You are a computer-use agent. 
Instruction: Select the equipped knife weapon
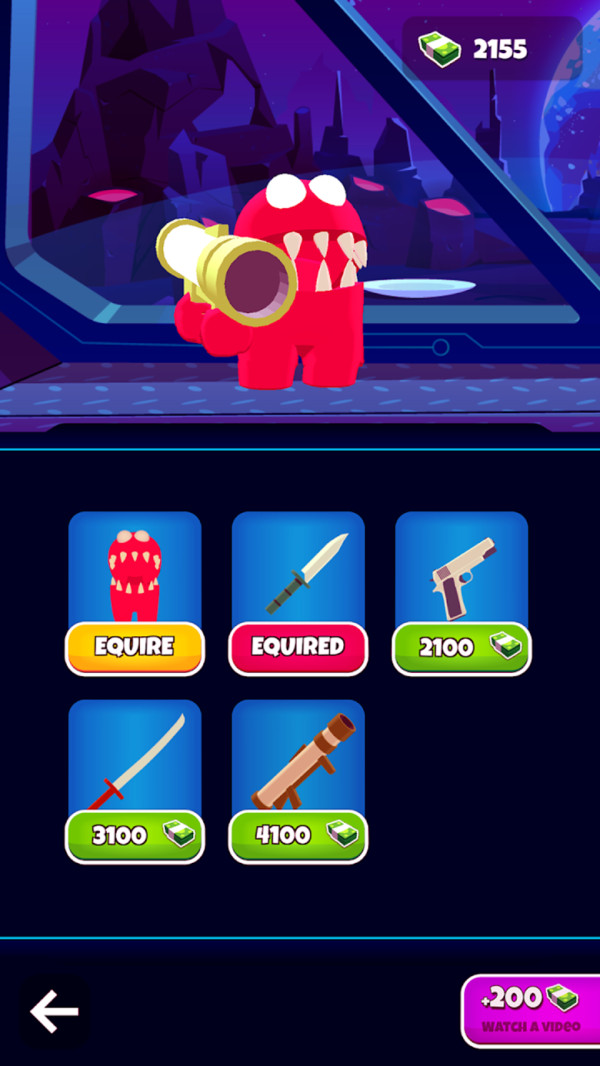click(298, 647)
